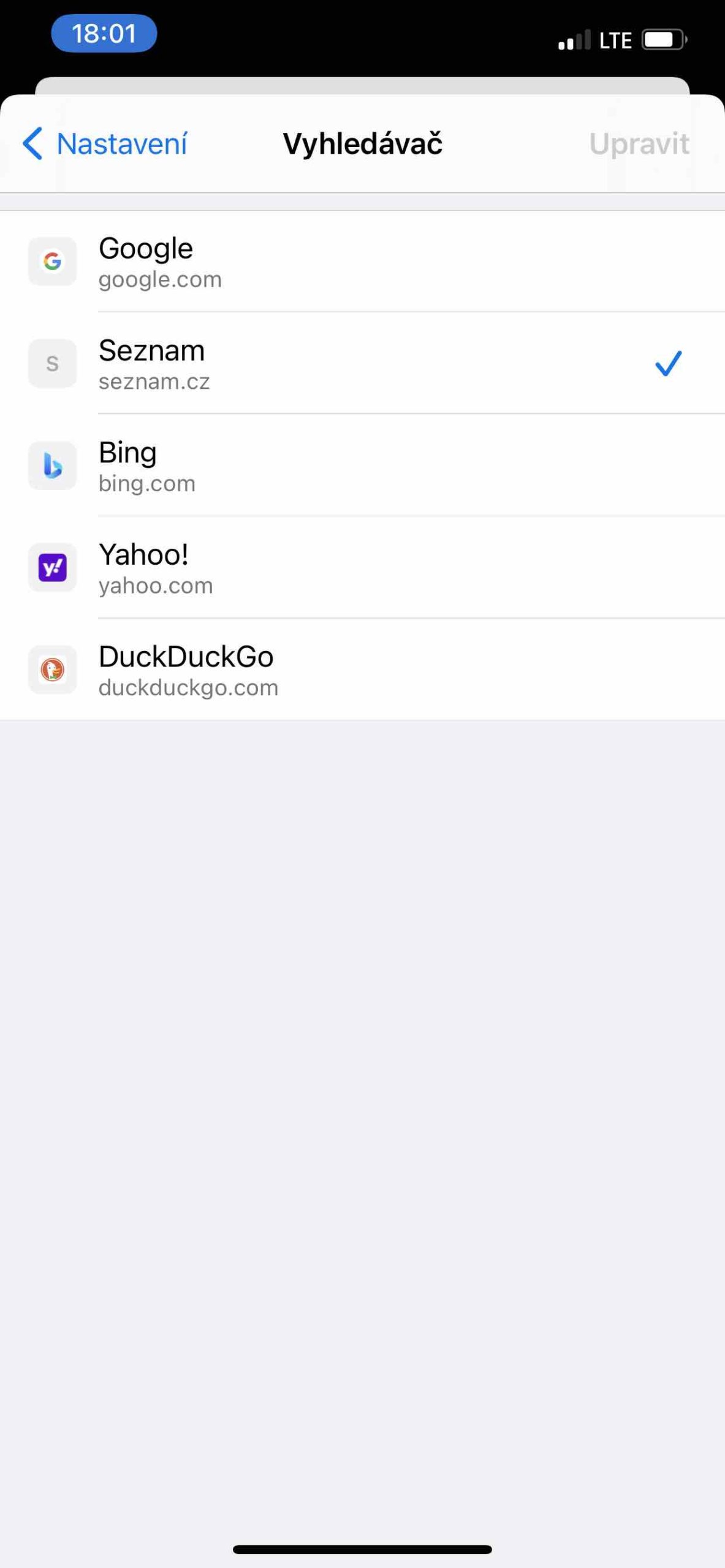Select Google as search engine
The width and height of the screenshot is (725, 1568).
pyautogui.click(x=362, y=262)
